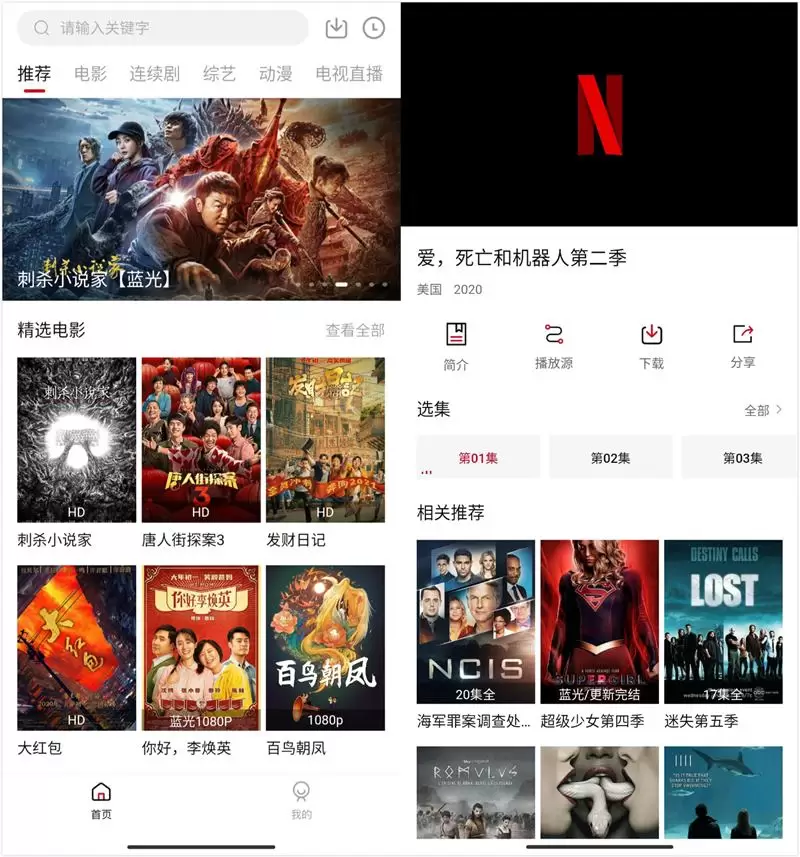View all via 查看全部 link
The width and height of the screenshot is (800, 857).
[x=354, y=330]
